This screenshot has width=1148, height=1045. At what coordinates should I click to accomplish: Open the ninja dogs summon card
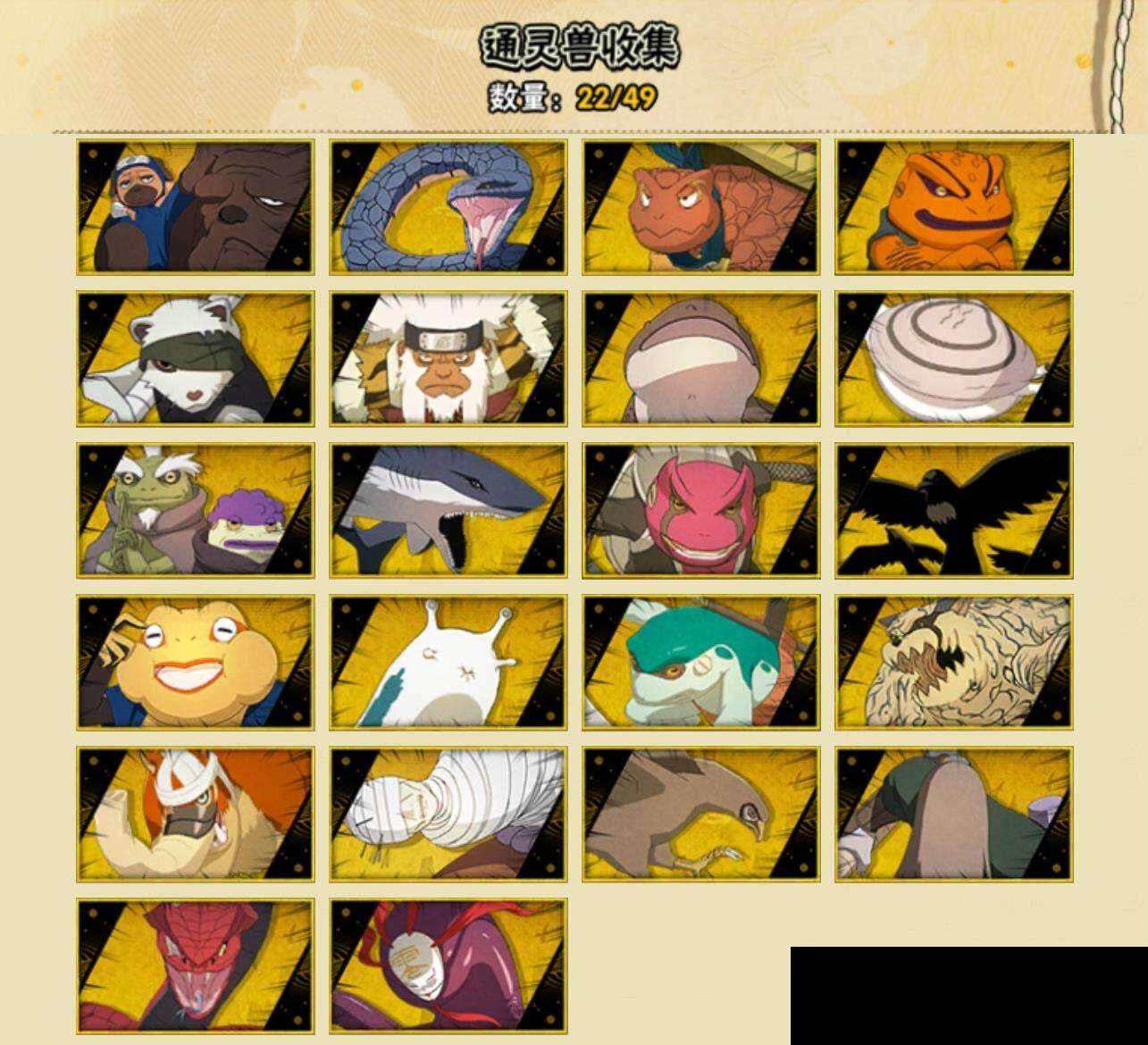(195, 206)
